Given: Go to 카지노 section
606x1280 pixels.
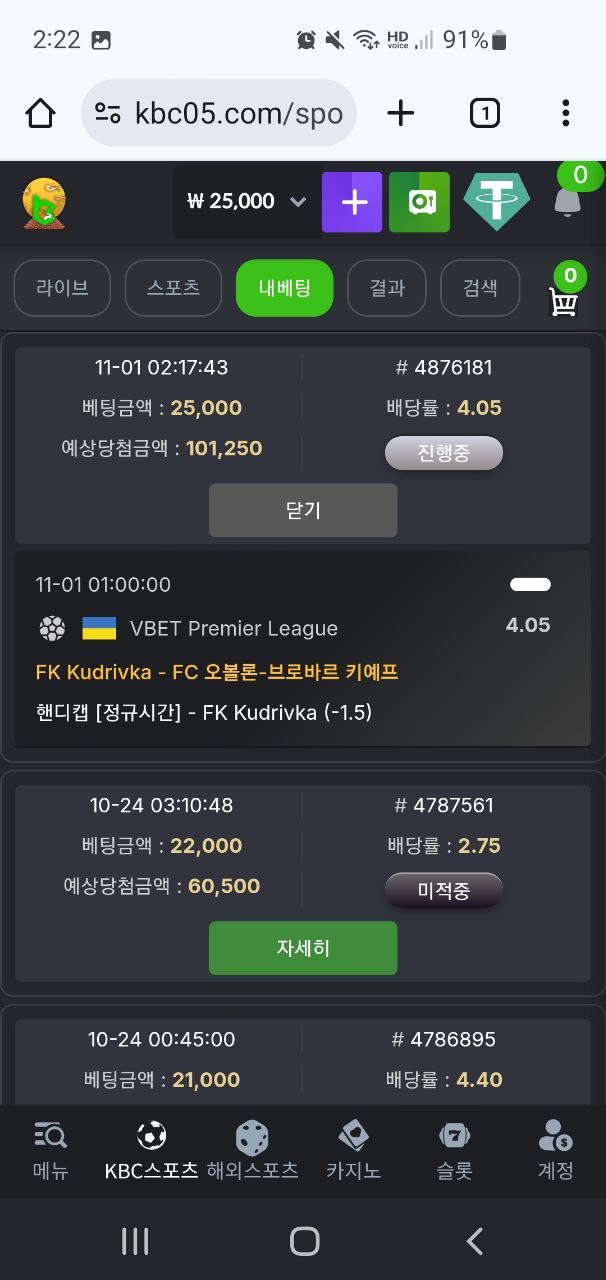Looking at the screenshot, I should tap(353, 1150).
